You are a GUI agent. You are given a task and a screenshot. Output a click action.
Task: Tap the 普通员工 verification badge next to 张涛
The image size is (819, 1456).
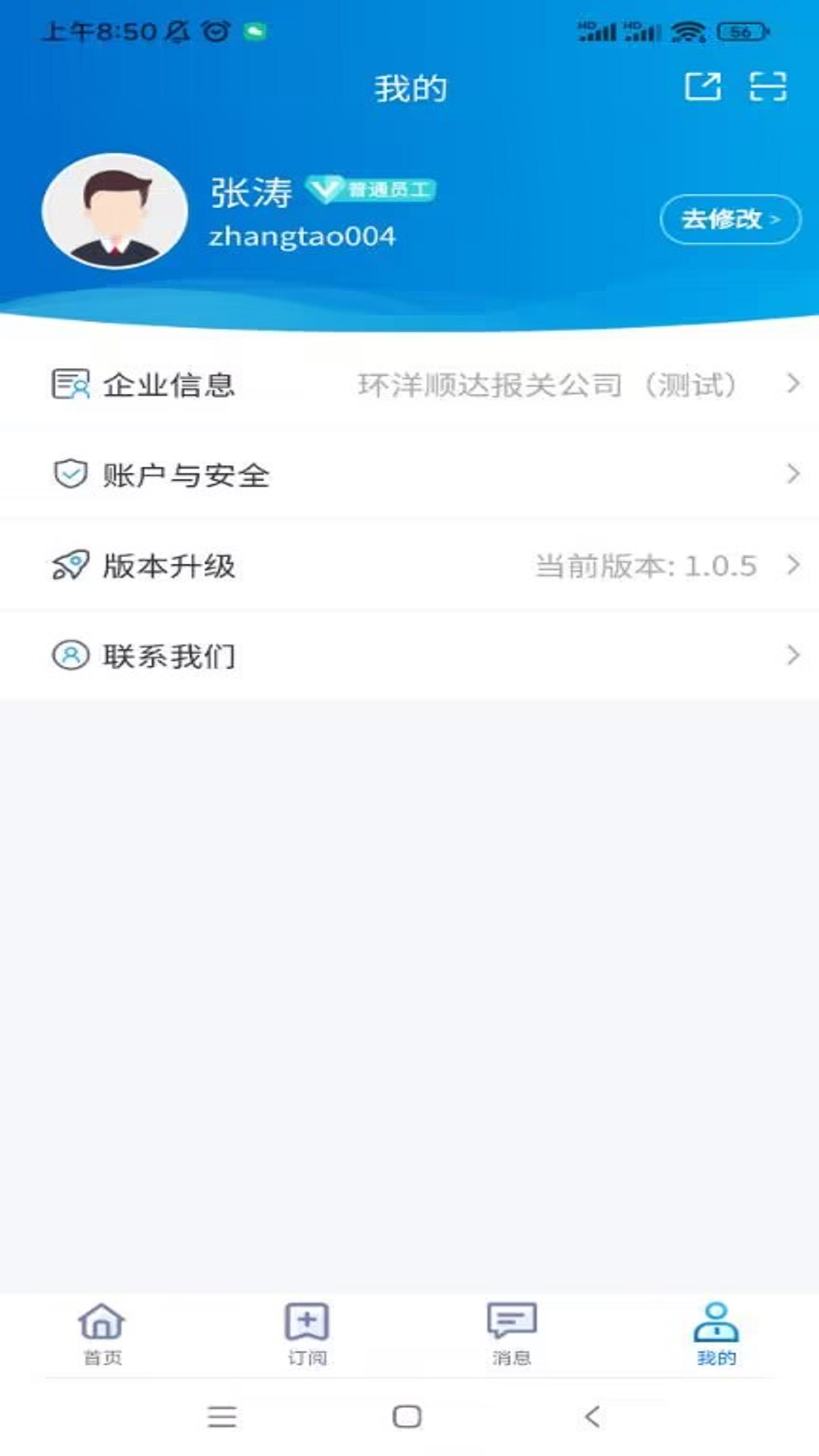point(372,190)
